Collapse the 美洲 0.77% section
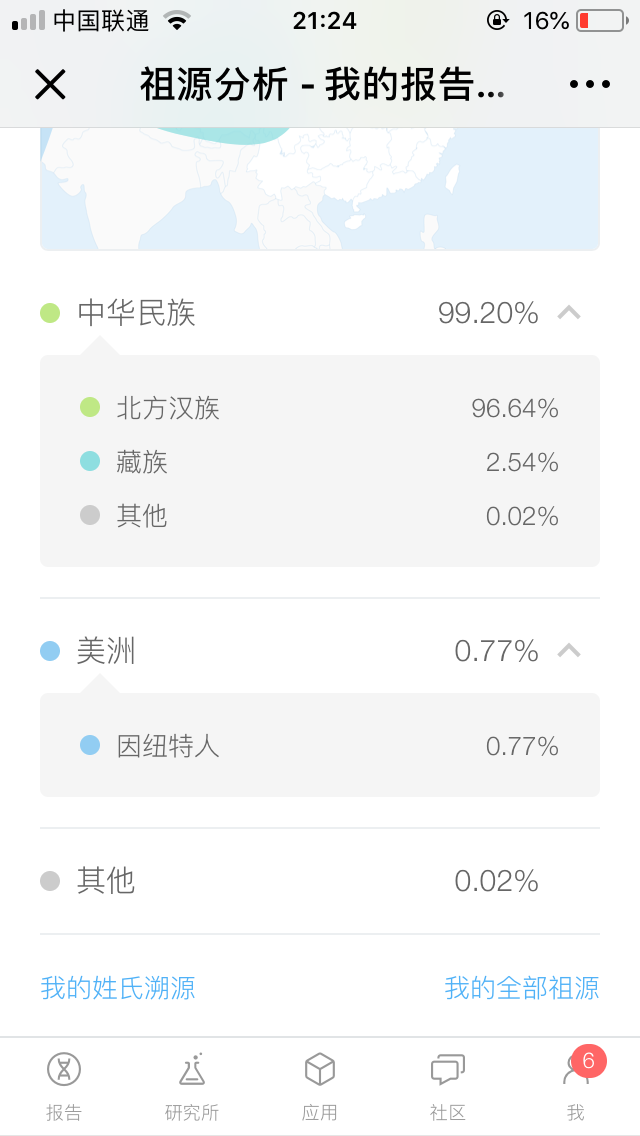Screen dimensions: 640x1136 pyautogui.click(x=569, y=651)
